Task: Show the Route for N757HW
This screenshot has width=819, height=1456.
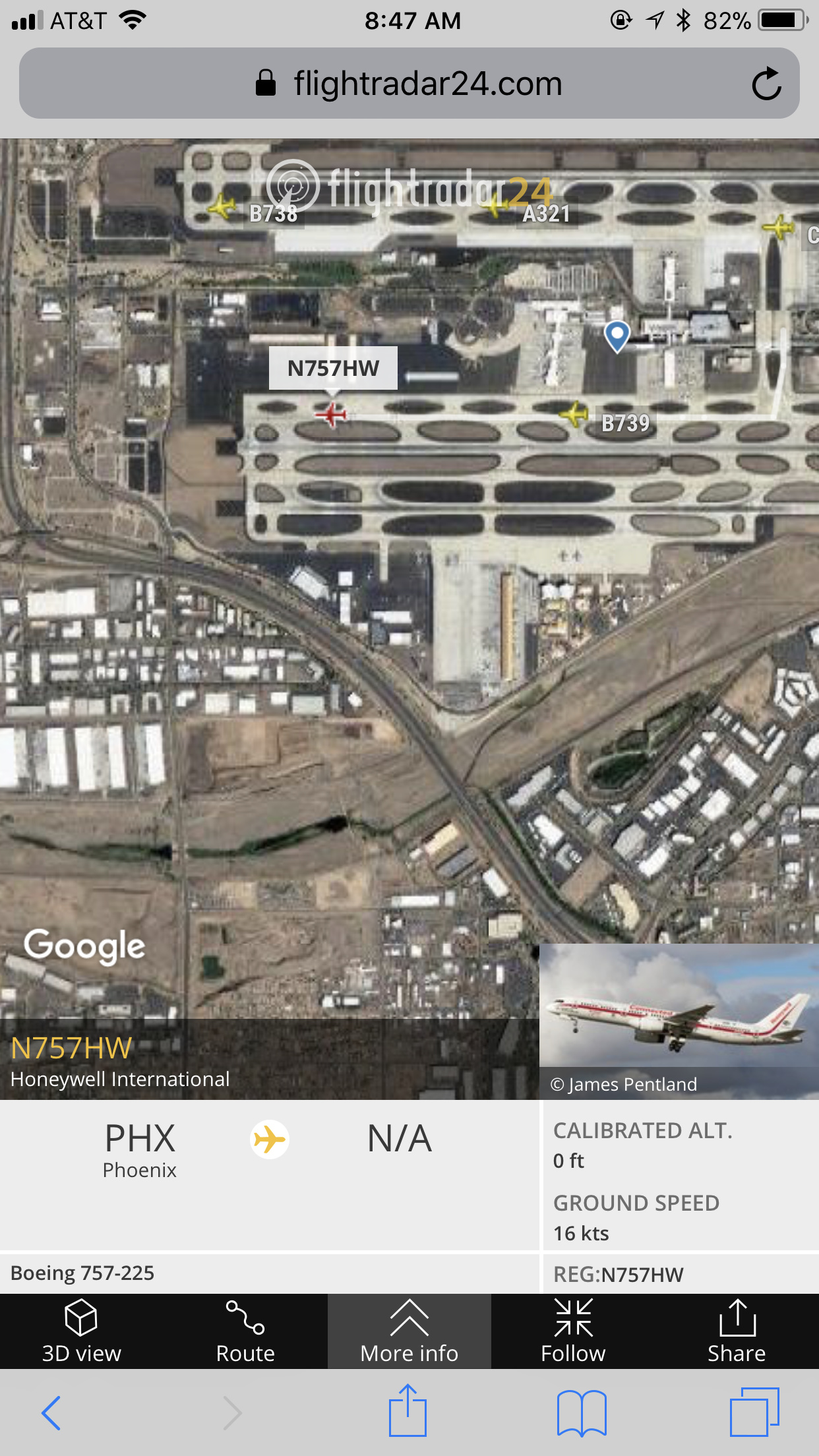Action: pyautogui.click(x=245, y=1331)
